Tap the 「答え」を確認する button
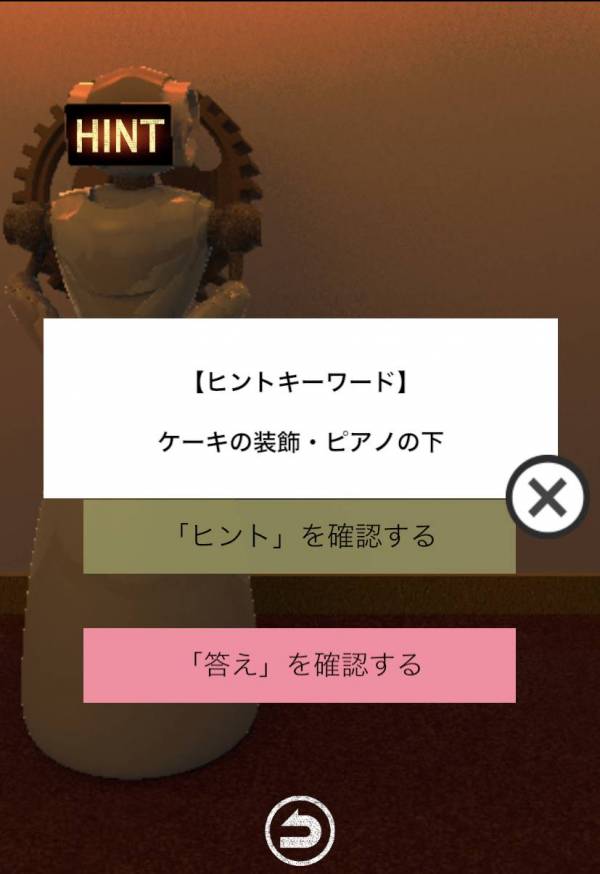The width and height of the screenshot is (600, 874). click(x=299, y=665)
